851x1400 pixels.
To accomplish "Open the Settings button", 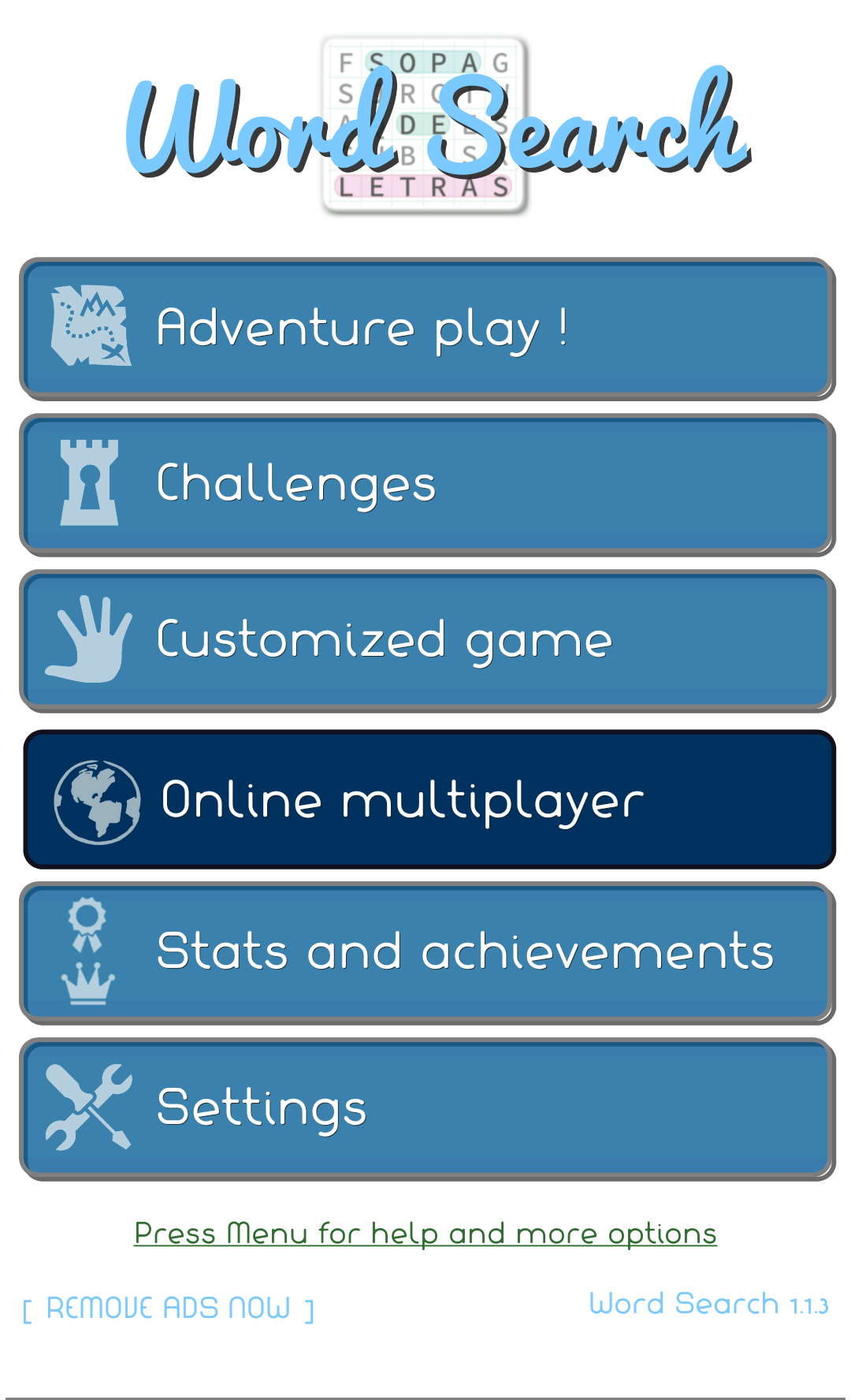I will click(x=425, y=1108).
